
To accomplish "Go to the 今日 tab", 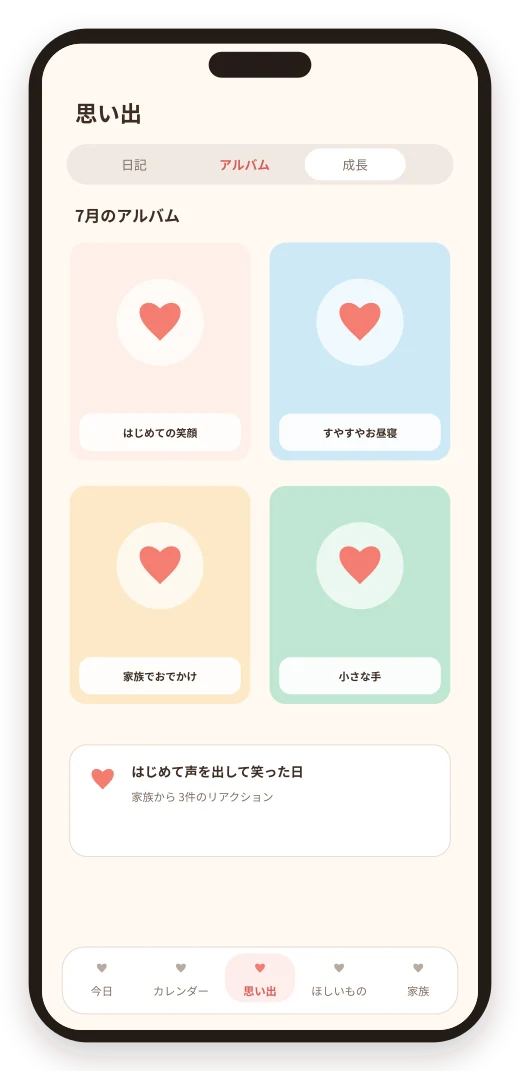I will click(102, 980).
